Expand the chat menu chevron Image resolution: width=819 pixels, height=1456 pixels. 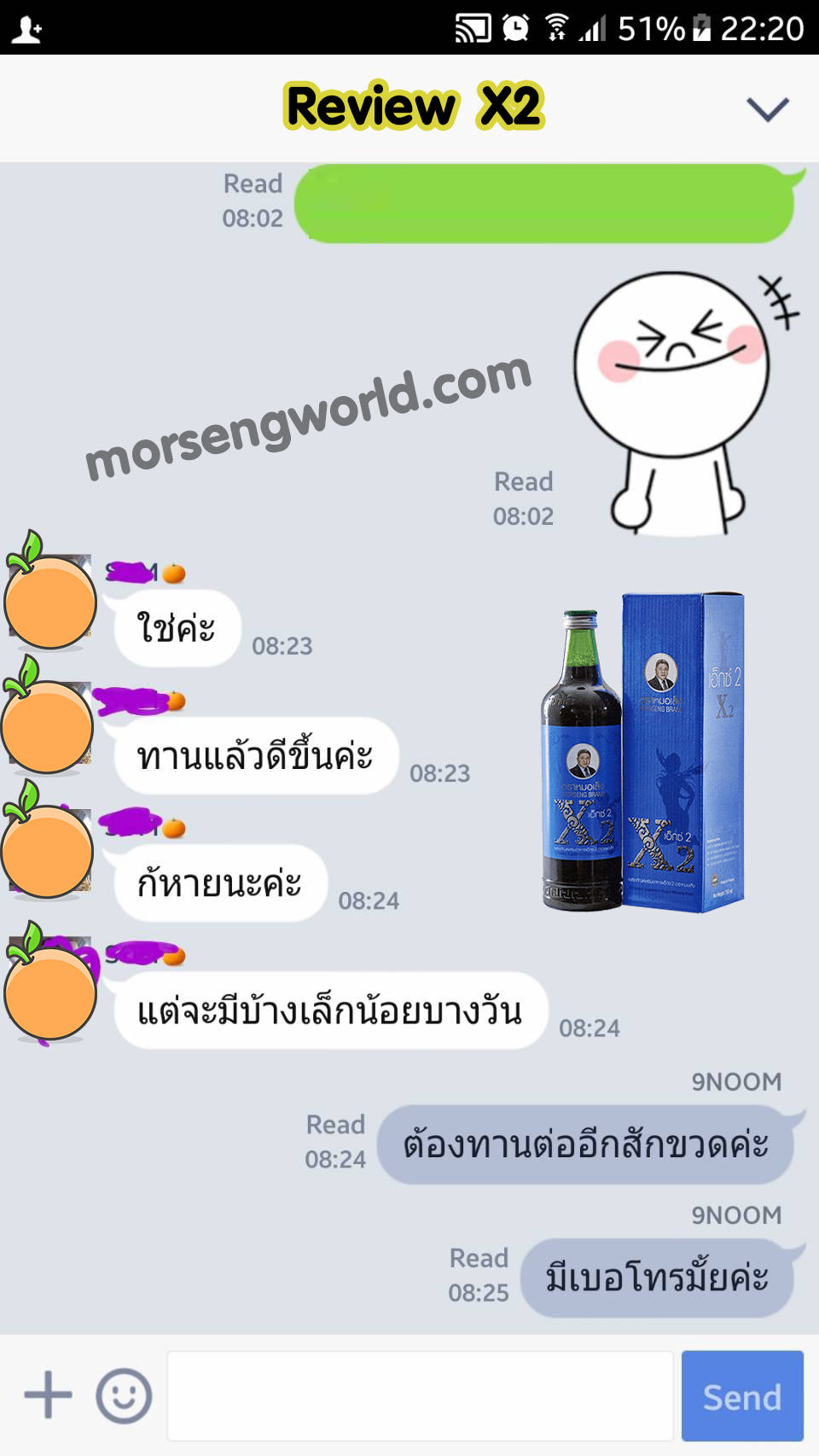click(x=767, y=109)
